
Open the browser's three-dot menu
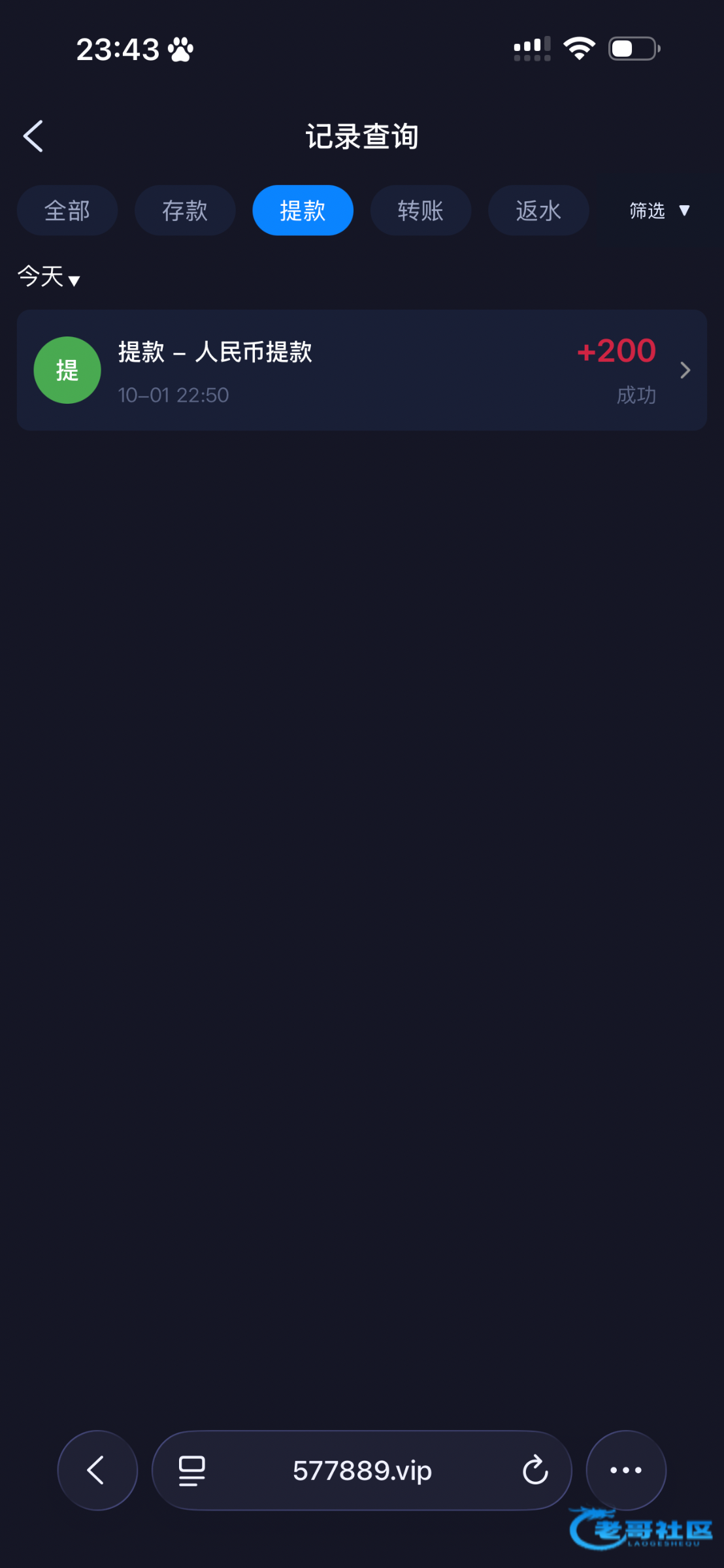point(625,1470)
